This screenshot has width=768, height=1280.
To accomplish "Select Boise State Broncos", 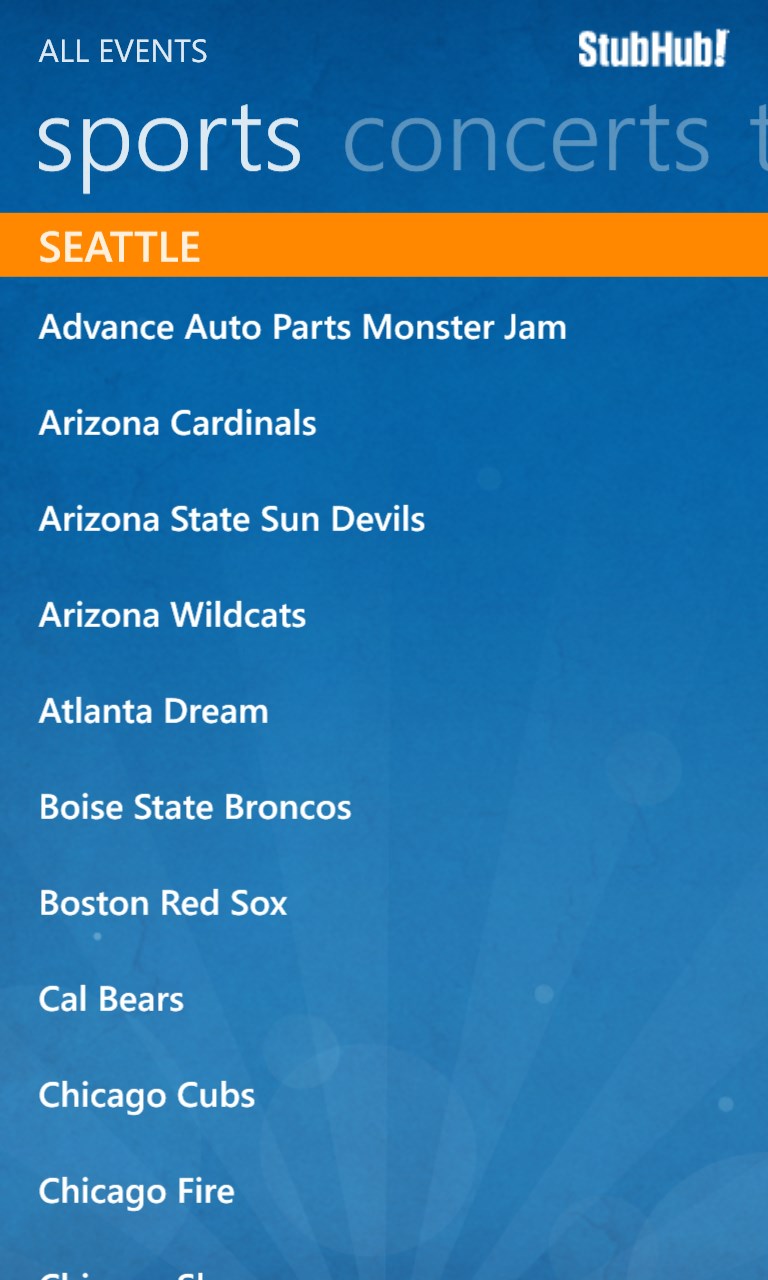I will coord(194,807).
